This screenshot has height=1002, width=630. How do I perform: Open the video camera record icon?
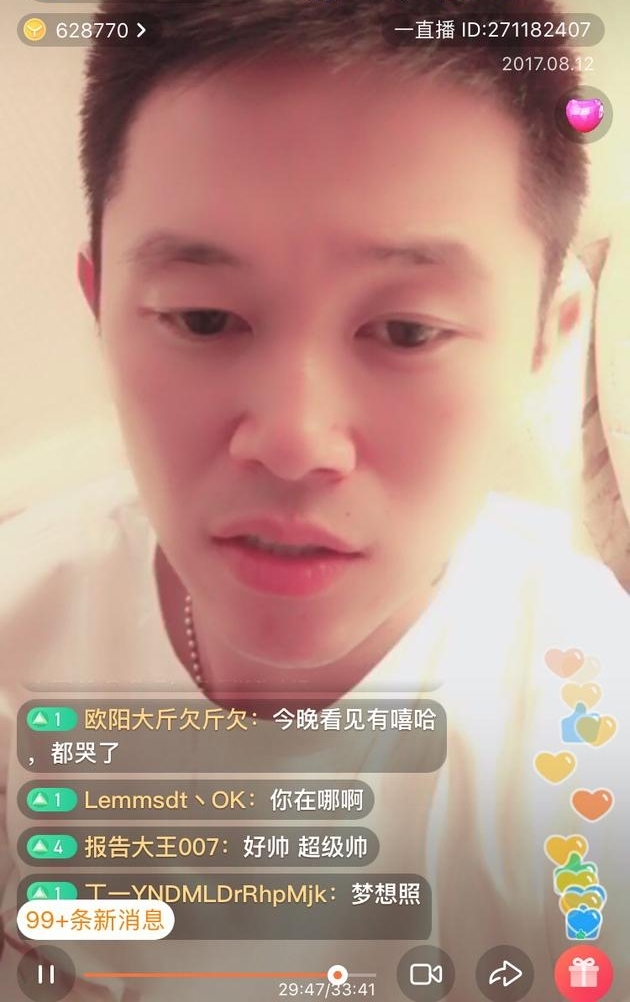click(426, 974)
